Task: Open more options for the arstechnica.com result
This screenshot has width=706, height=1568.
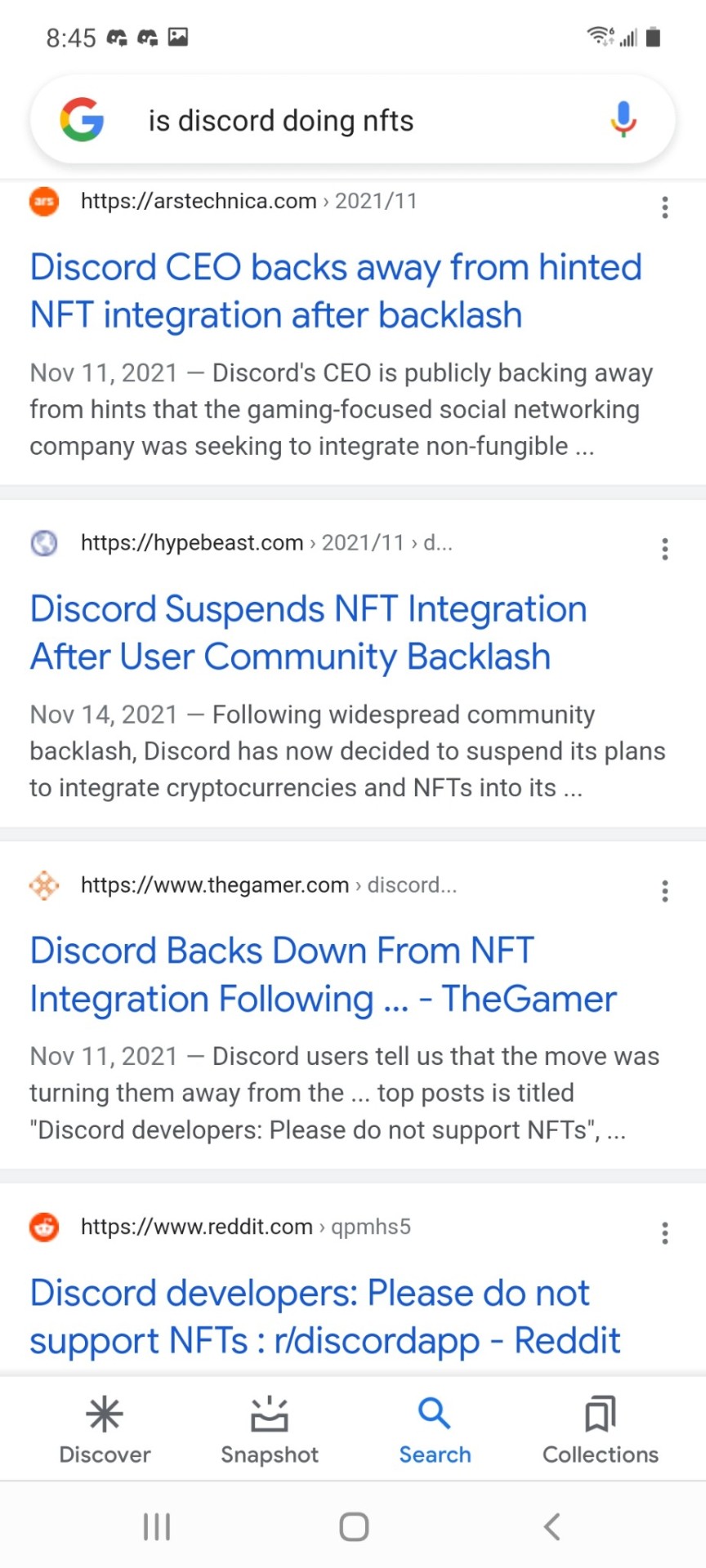Action: 665,207
